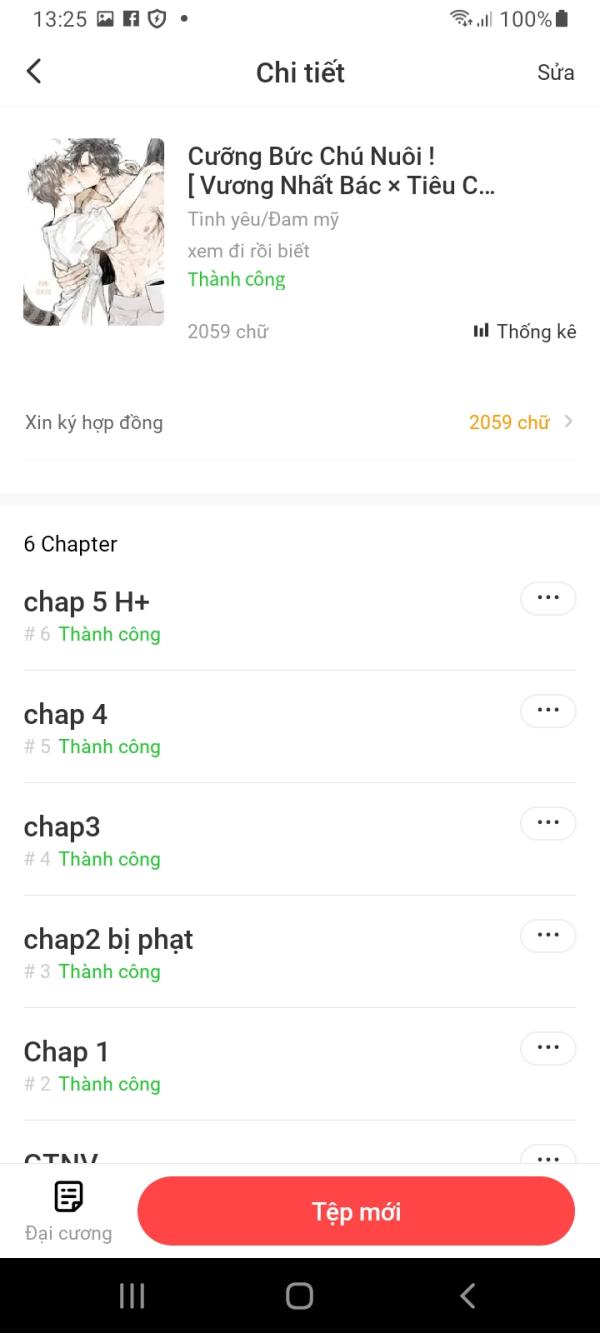Create a new chapter with Tệp mới

356,1211
